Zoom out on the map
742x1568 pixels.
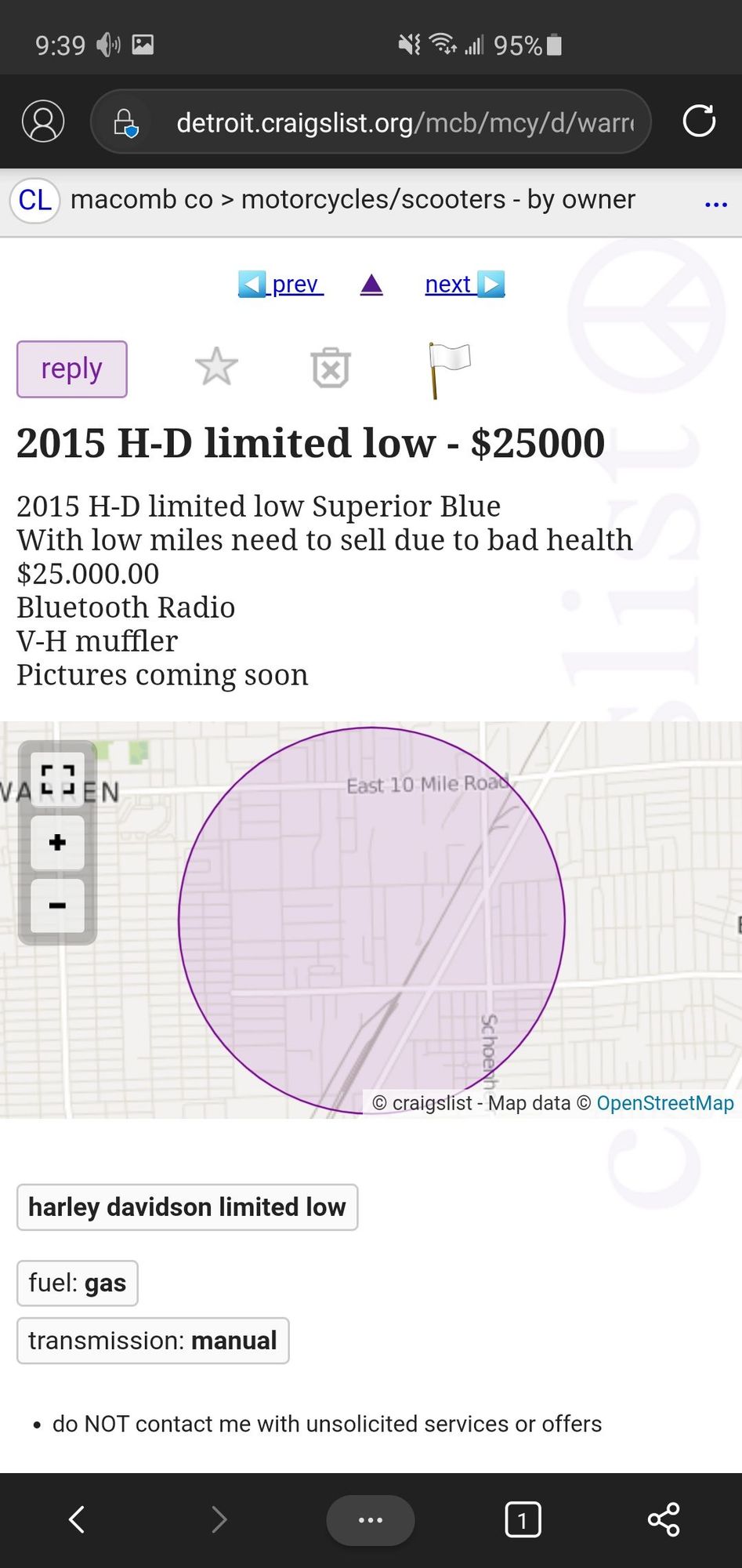click(x=57, y=906)
